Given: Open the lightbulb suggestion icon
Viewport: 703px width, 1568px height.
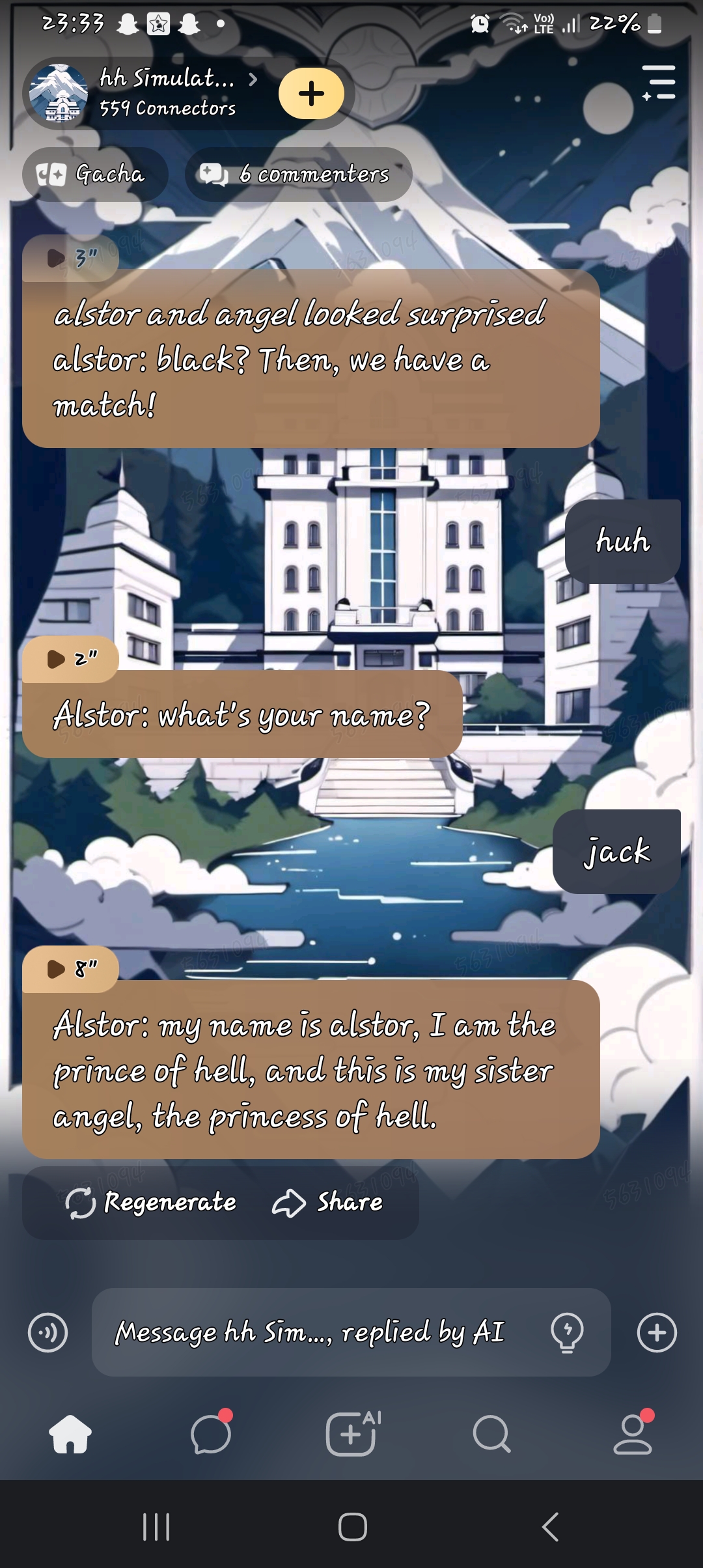Looking at the screenshot, I should point(567,1332).
